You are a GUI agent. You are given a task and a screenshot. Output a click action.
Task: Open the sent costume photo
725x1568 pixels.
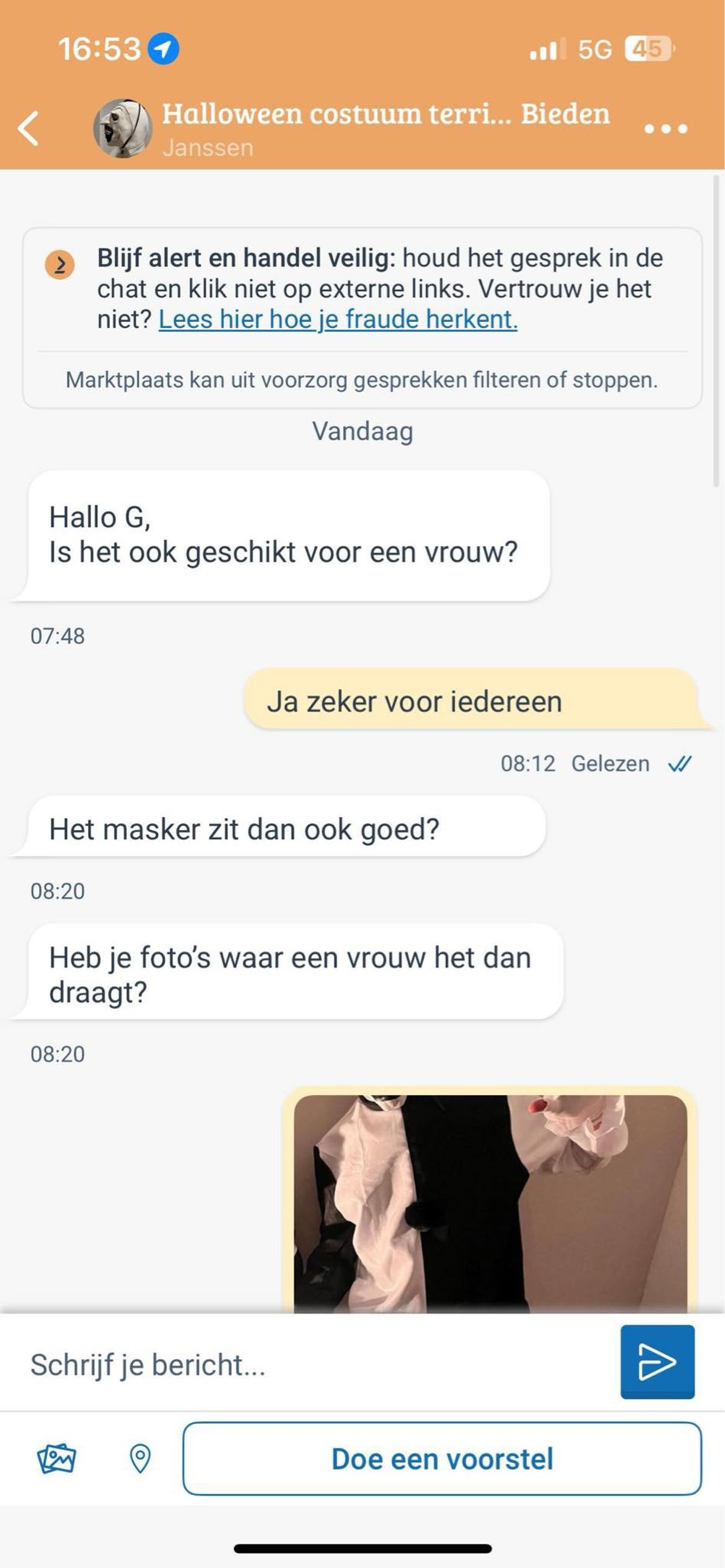tap(490, 1203)
